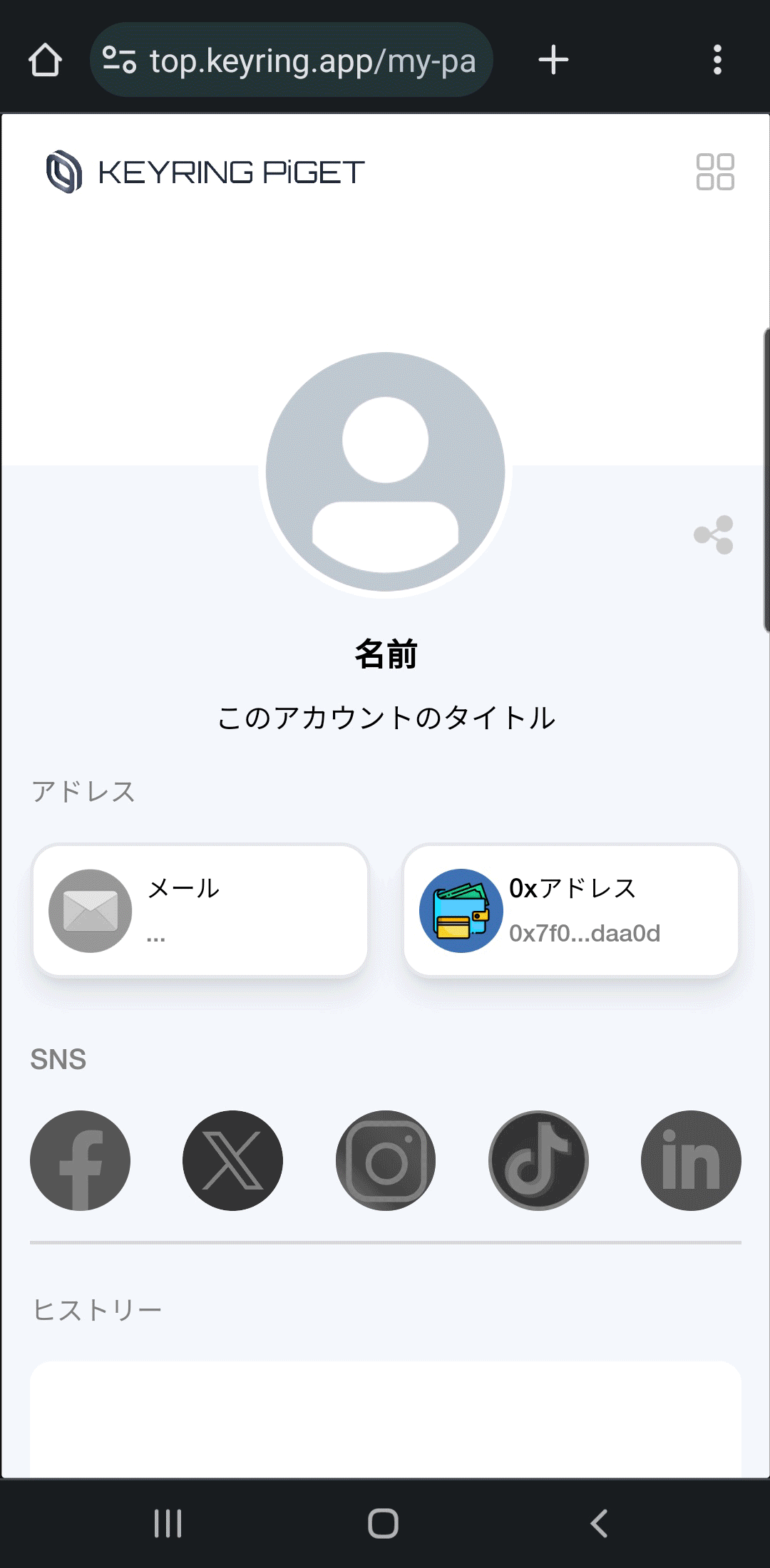Tap the URL address bar
Screen dimensions: 770x1568
coord(292,60)
